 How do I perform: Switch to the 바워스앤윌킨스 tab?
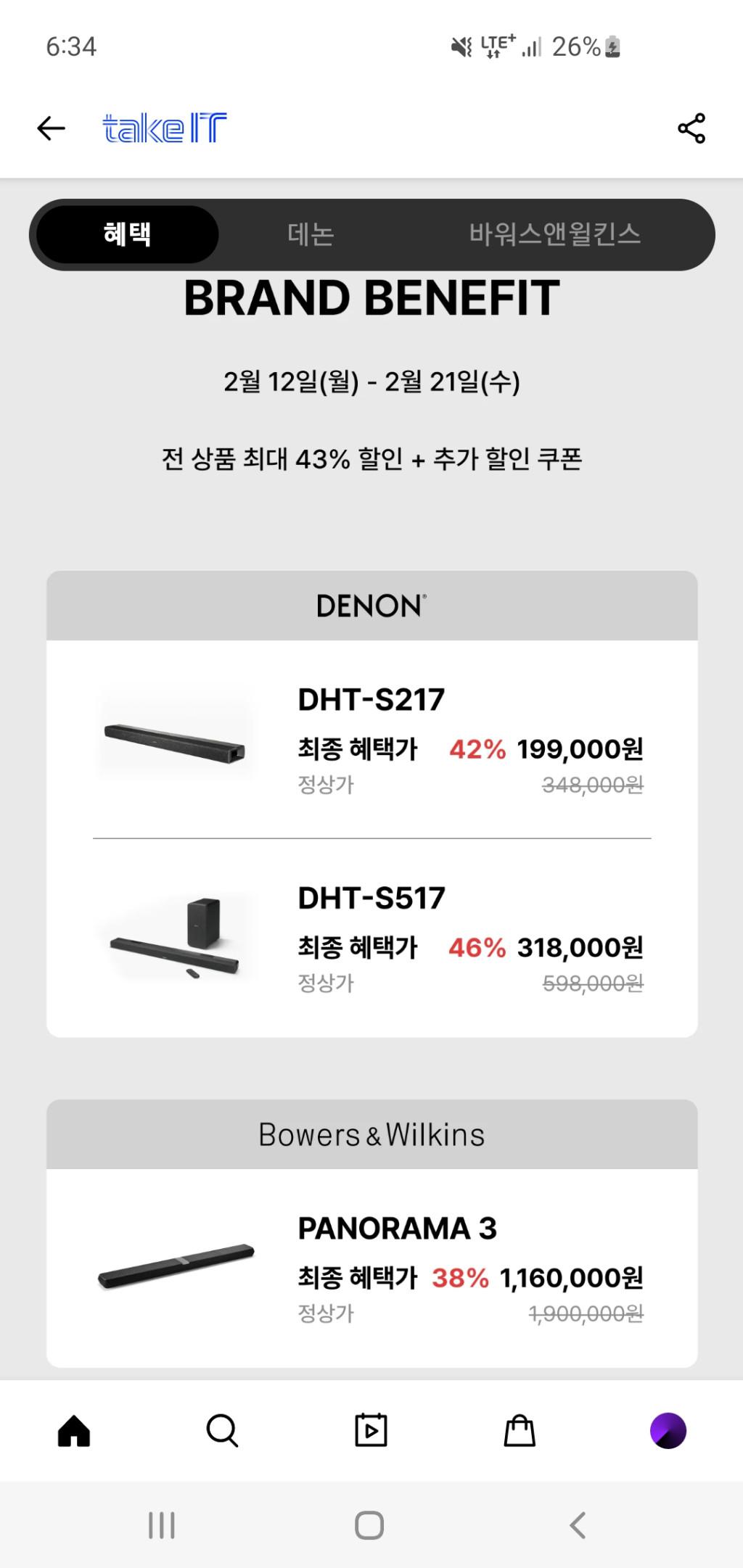[554, 234]
